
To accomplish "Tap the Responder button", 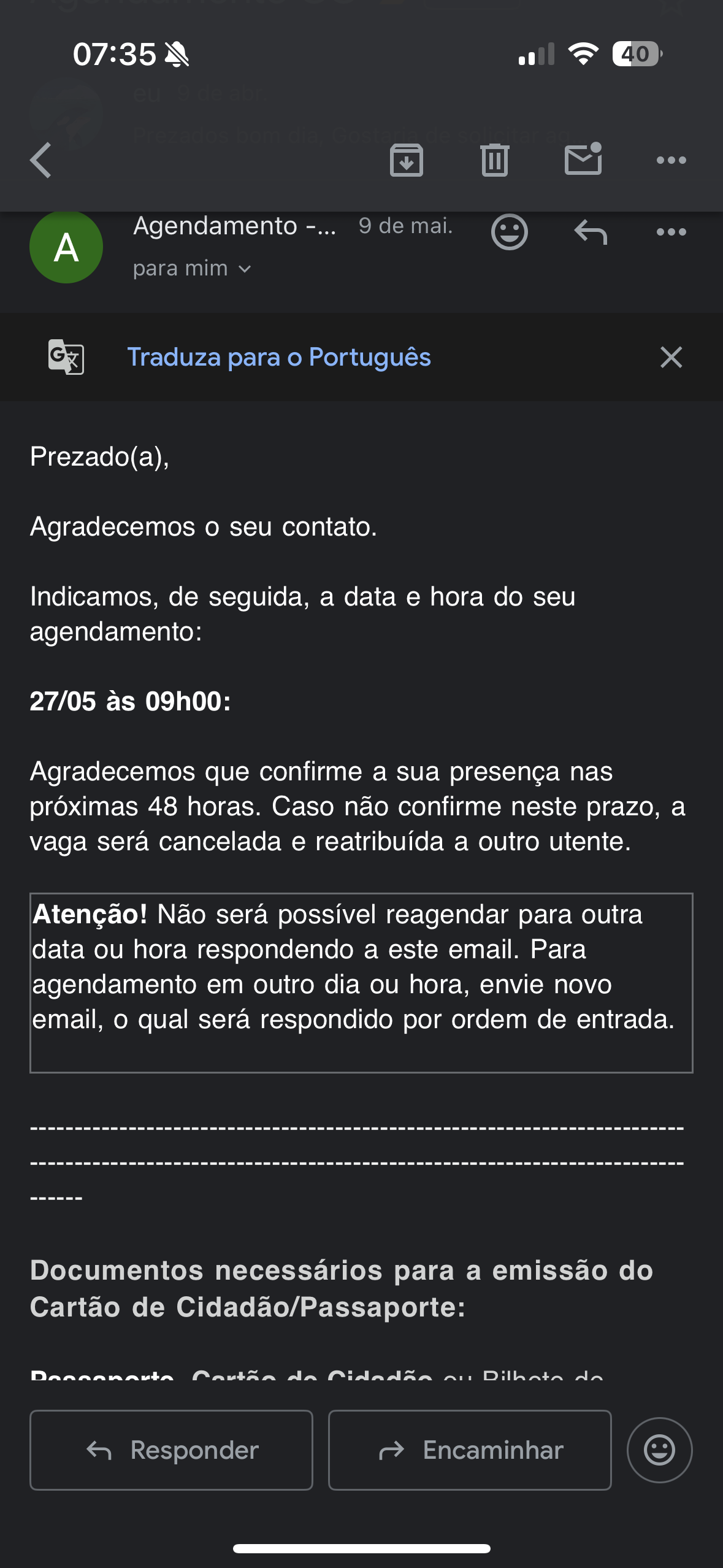I will click(x=172, y=1450).
